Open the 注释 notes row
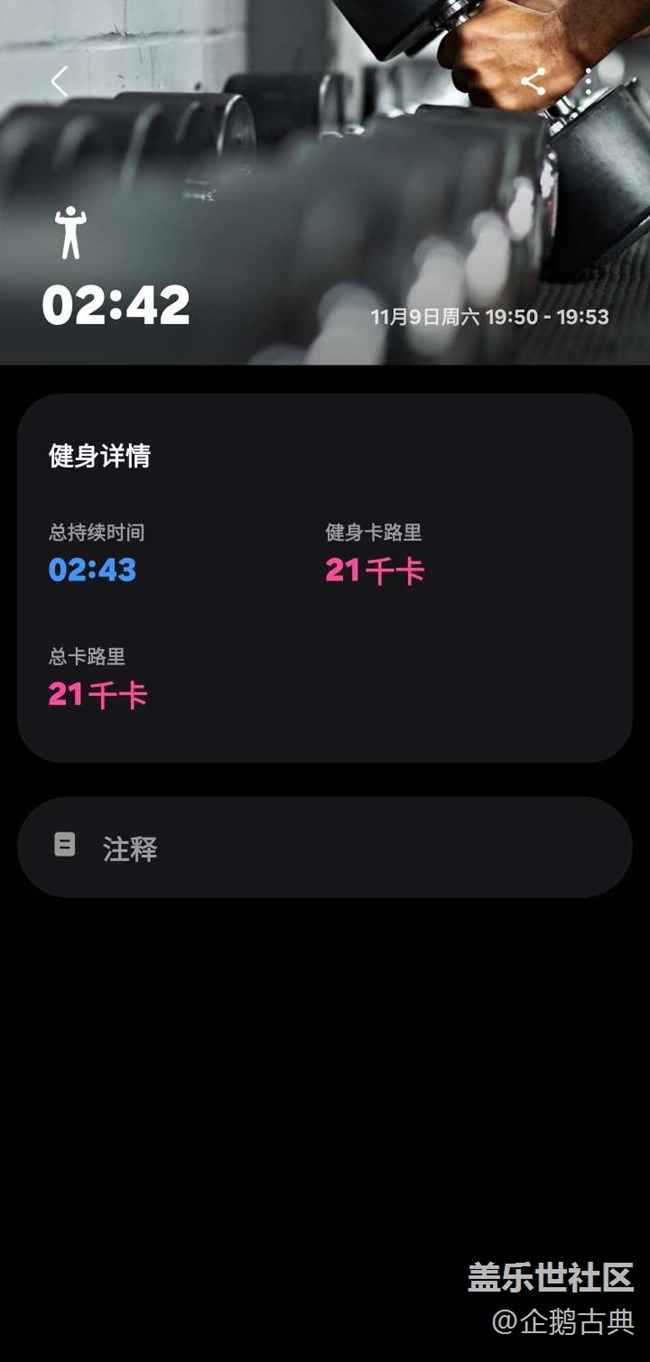Image resolution: width=650 pixels, height=1362 pixels. click(x=324, y=847)
